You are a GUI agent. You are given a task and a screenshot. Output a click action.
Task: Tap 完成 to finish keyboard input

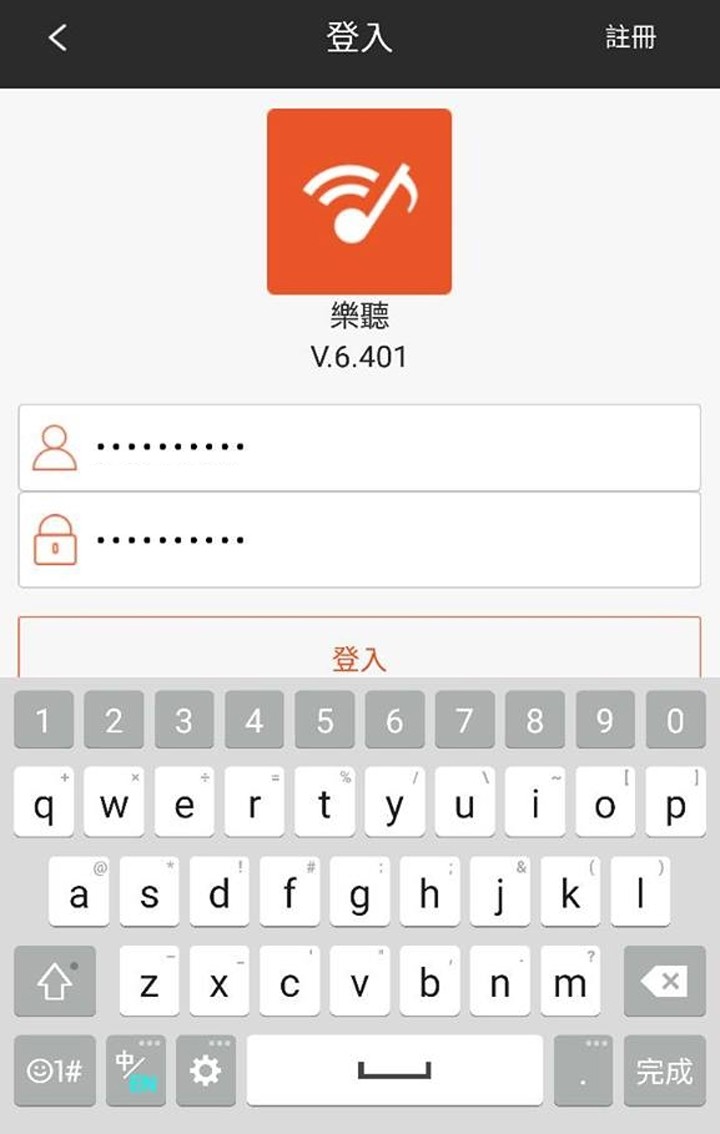click(664, 1071)
